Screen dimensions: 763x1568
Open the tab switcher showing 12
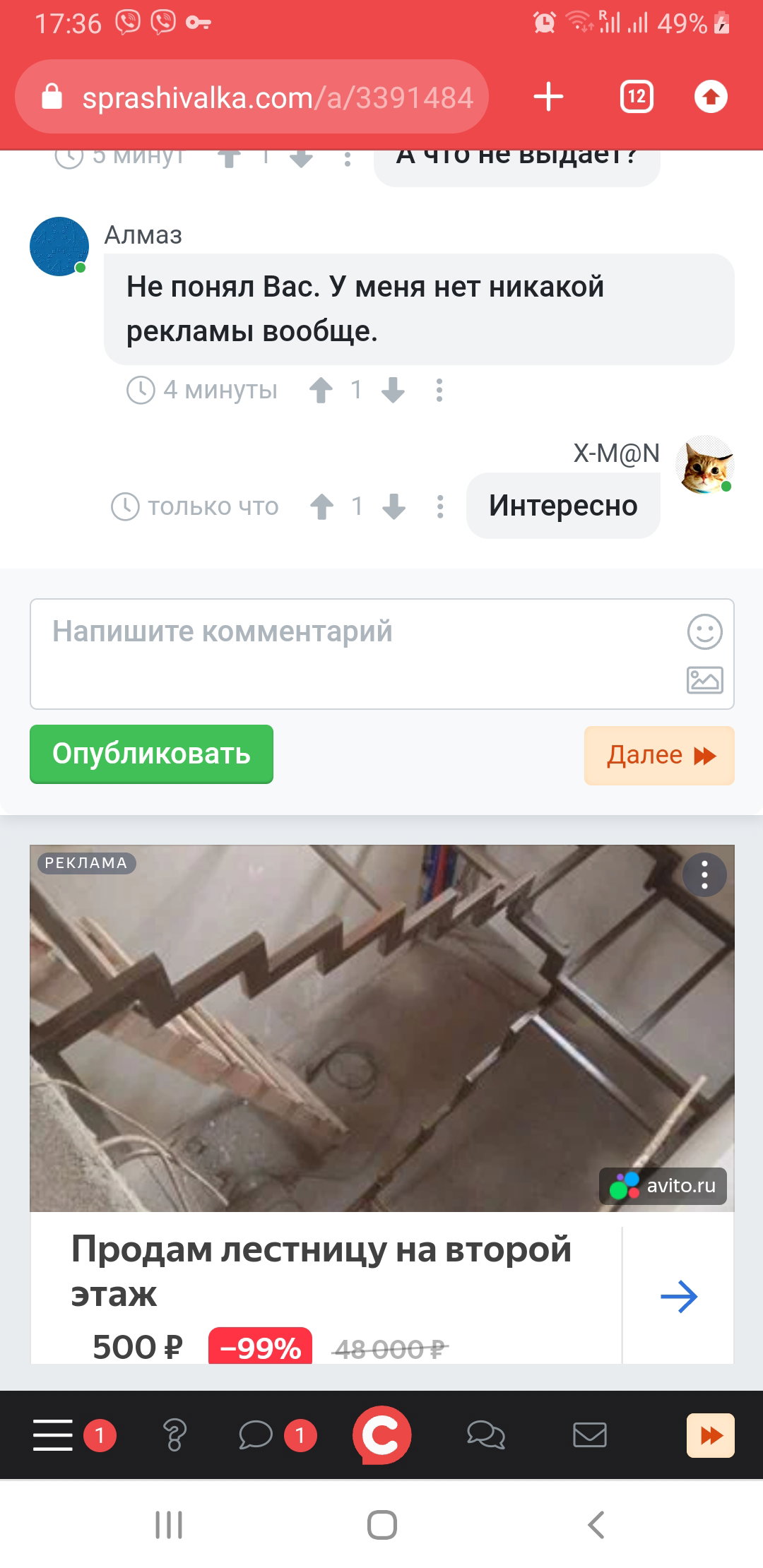637,97
